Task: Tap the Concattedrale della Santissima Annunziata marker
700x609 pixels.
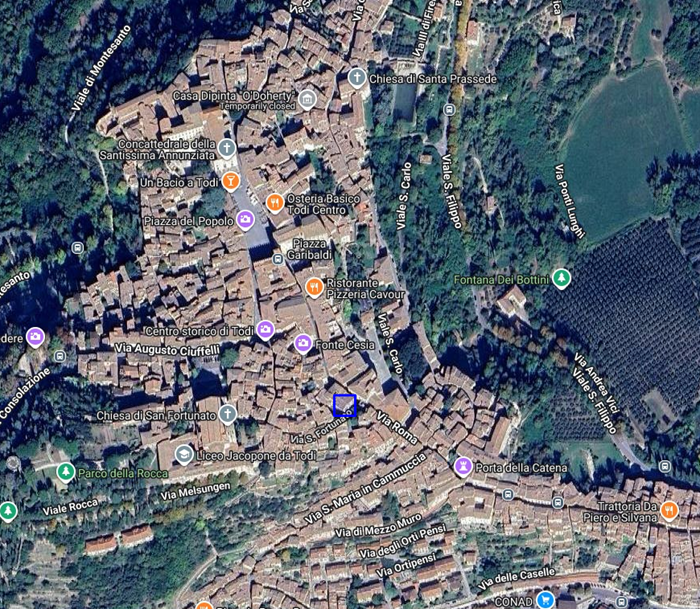Action: 227,148
